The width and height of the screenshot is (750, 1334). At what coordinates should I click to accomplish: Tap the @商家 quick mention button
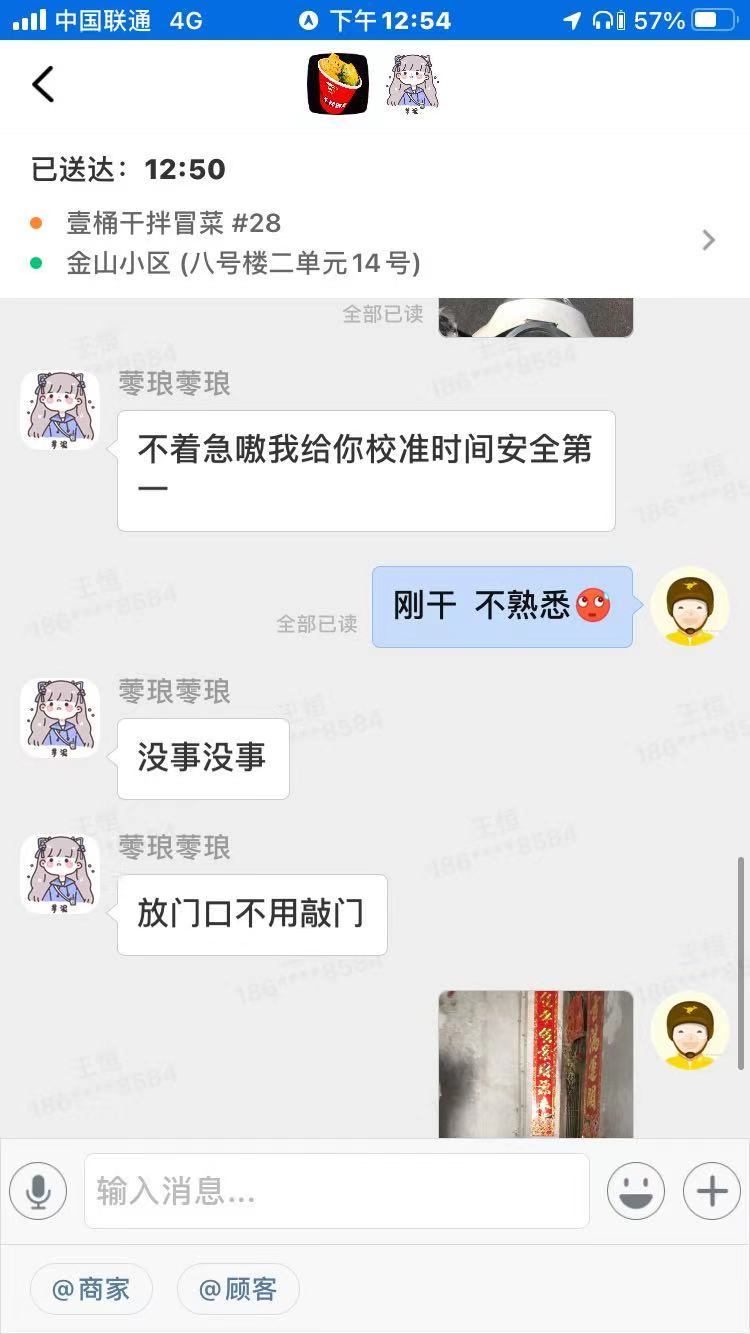point(91,1289)
